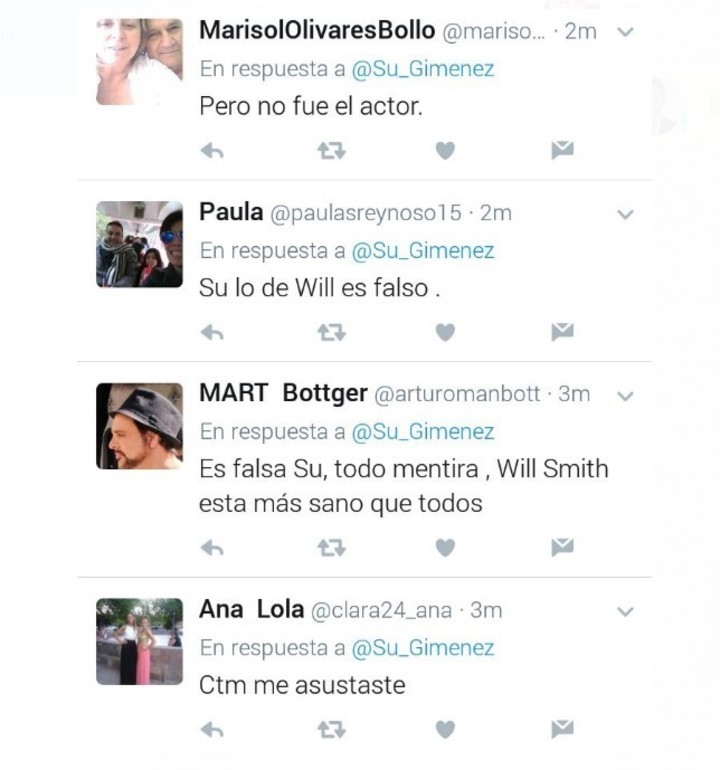This screenshot has height=770, width=720.
Task: Open @Su_Gimenez link in Ana Lola's tweet
Action: pos(423,648)
